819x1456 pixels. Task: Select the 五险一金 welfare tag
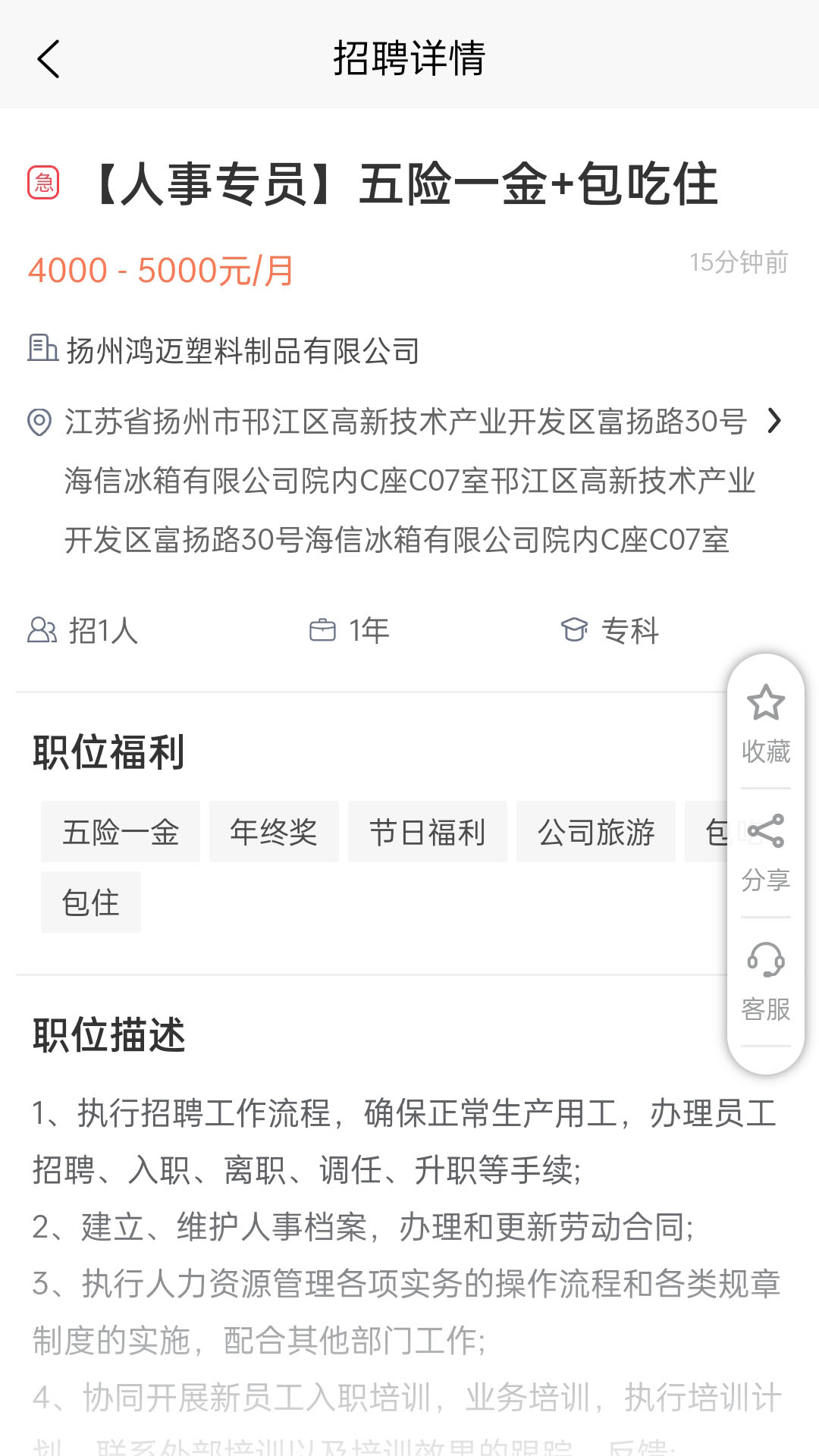120,832
